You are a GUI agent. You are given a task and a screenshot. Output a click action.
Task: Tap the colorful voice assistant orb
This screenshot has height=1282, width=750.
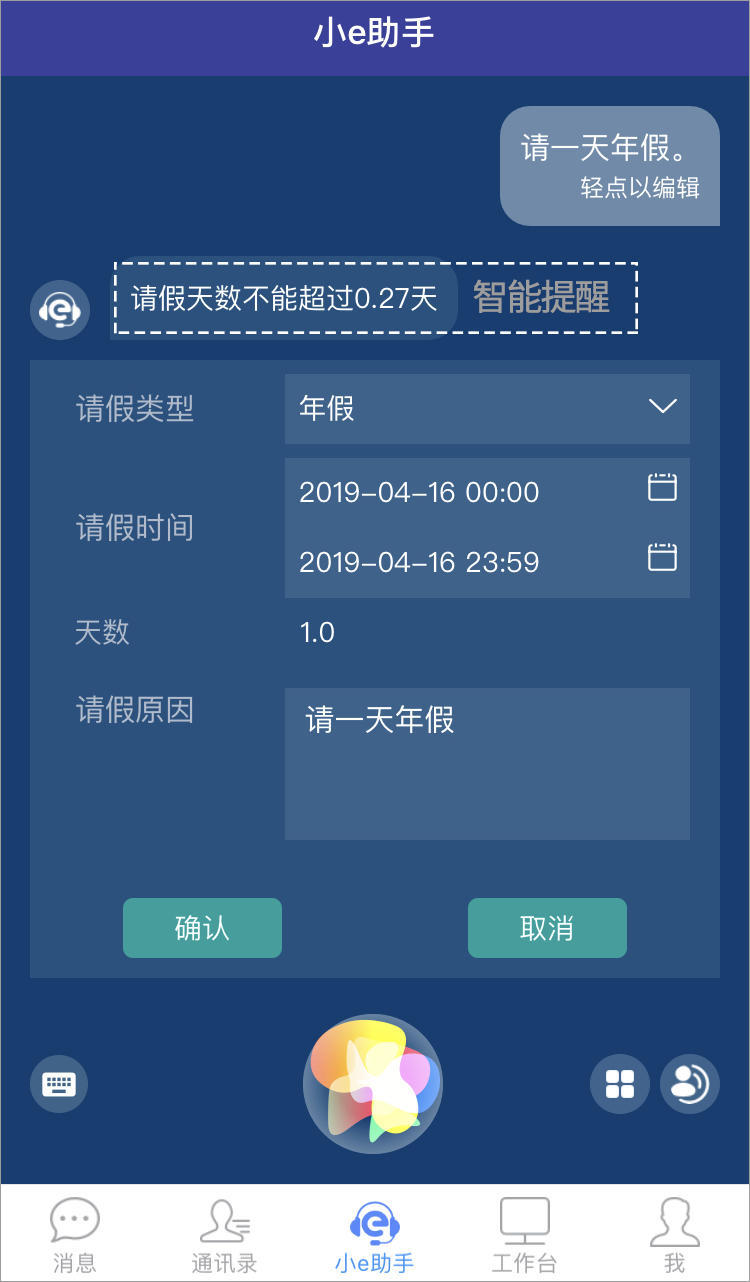(x=373, y=1083)
